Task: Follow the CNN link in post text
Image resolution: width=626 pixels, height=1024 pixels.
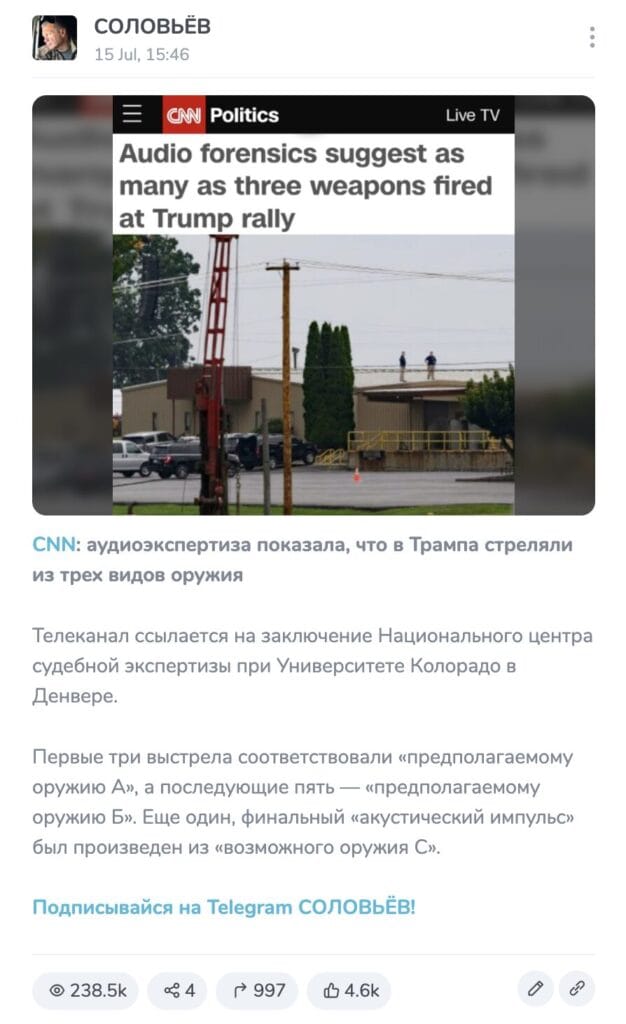Action: 54,545
